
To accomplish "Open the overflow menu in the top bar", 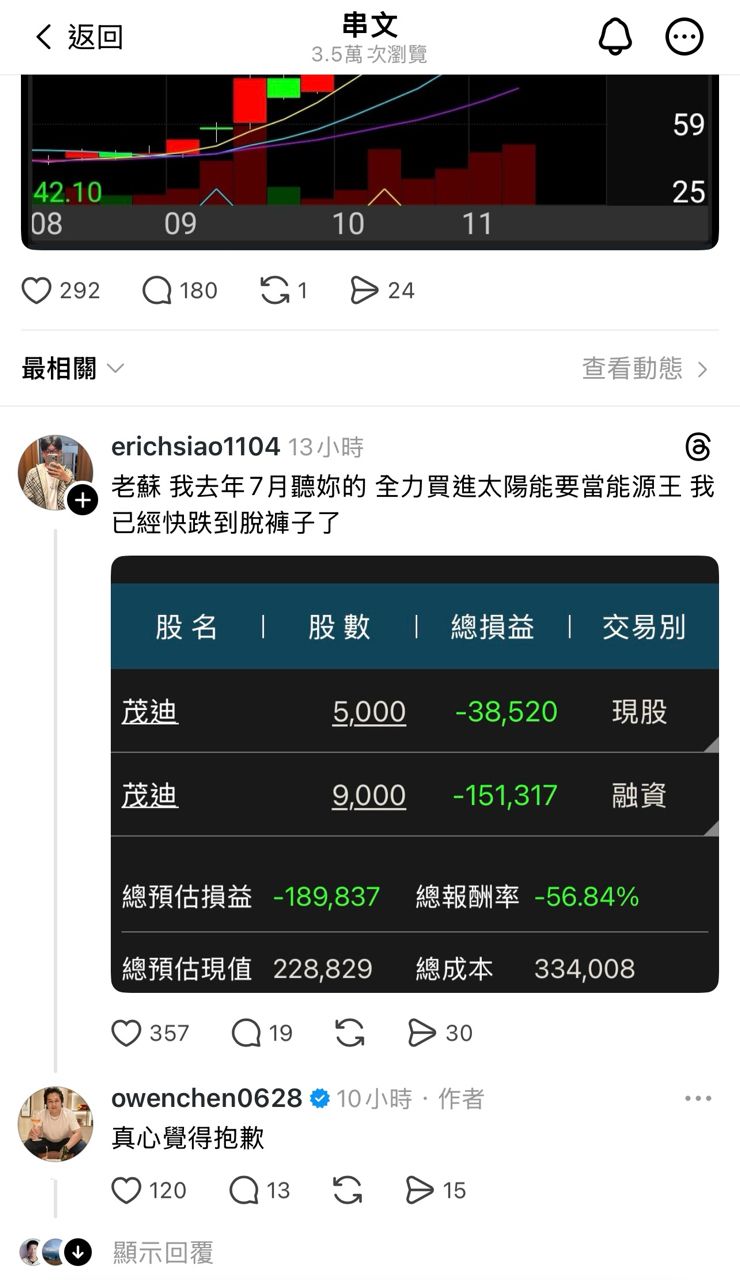I will click(685, 37).
